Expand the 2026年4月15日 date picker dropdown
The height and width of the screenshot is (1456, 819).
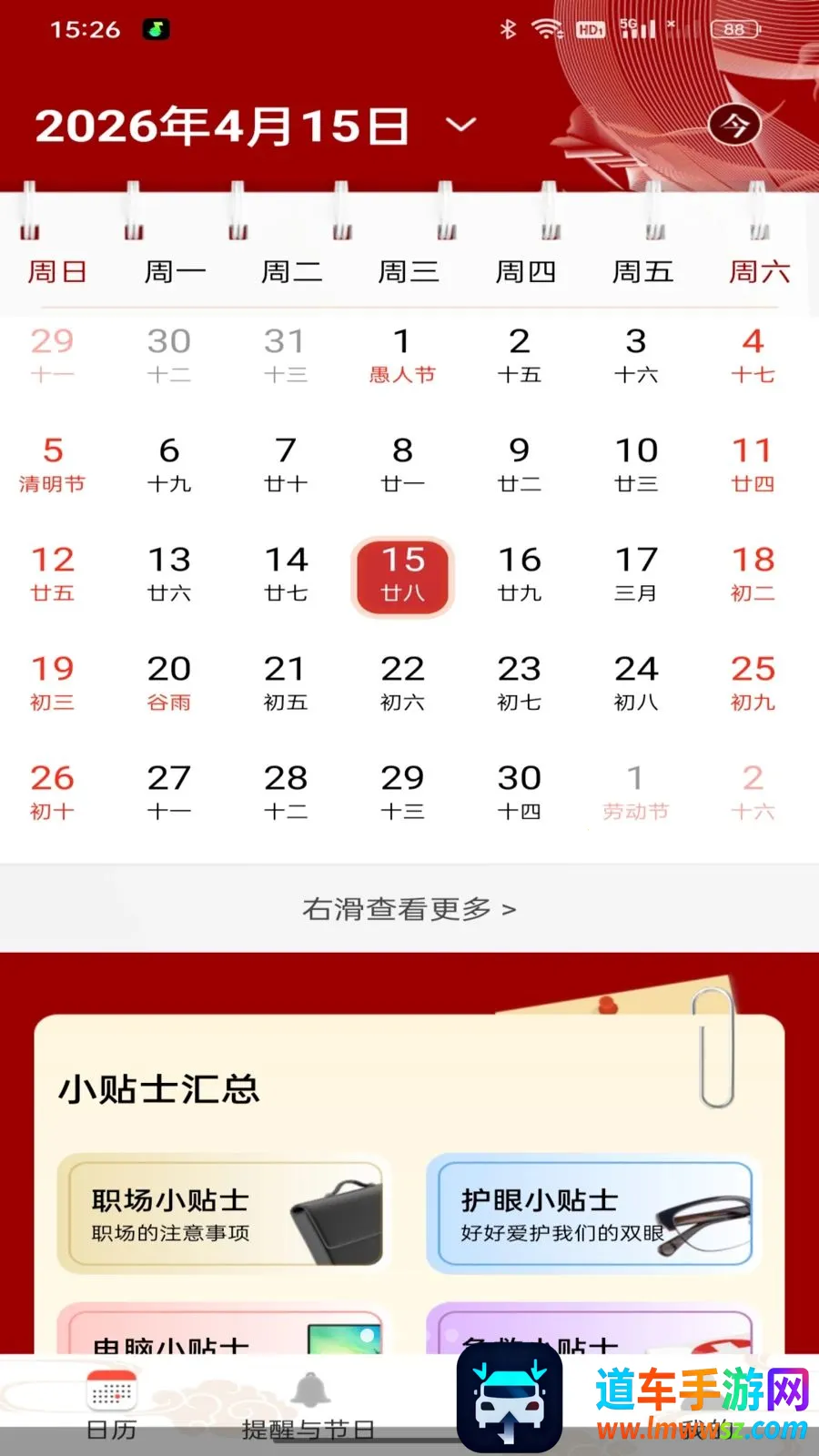[461, 125]
